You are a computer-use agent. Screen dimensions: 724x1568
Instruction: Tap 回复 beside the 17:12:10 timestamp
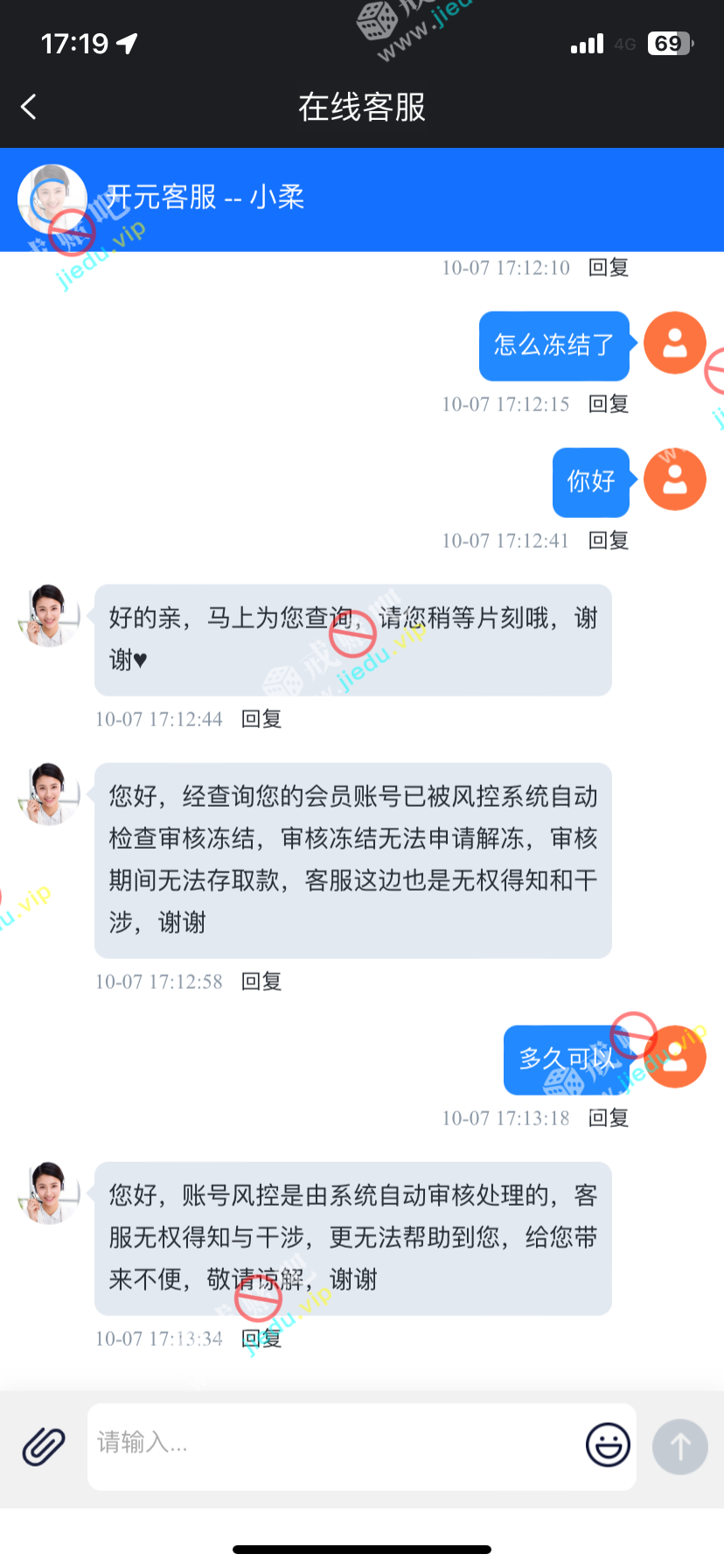click(x=609, y=268)
